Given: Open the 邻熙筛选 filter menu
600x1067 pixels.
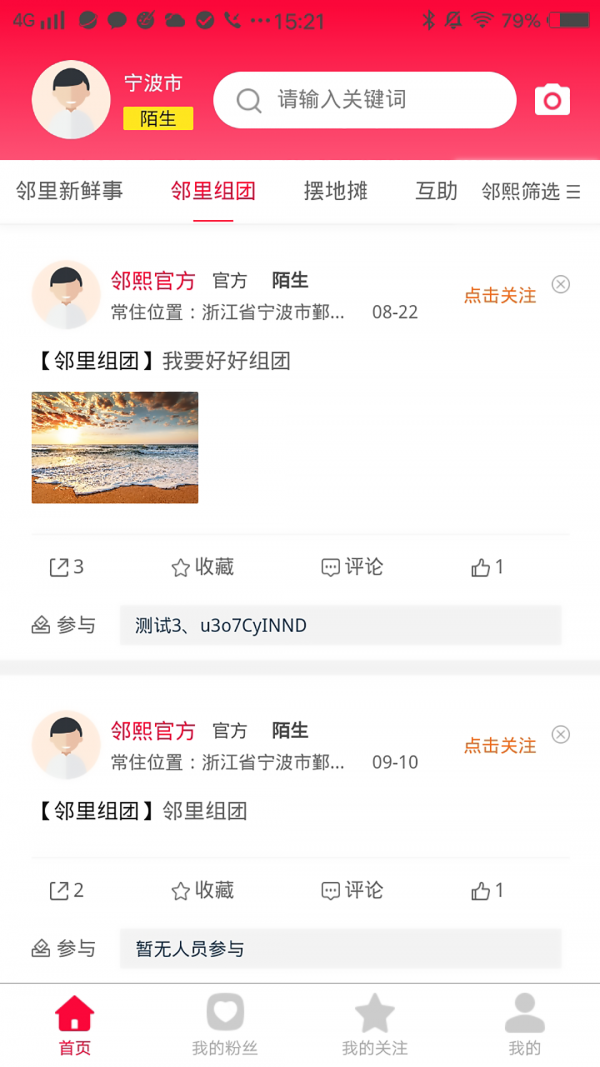Looking at the screenshot, I should [531, 192].
